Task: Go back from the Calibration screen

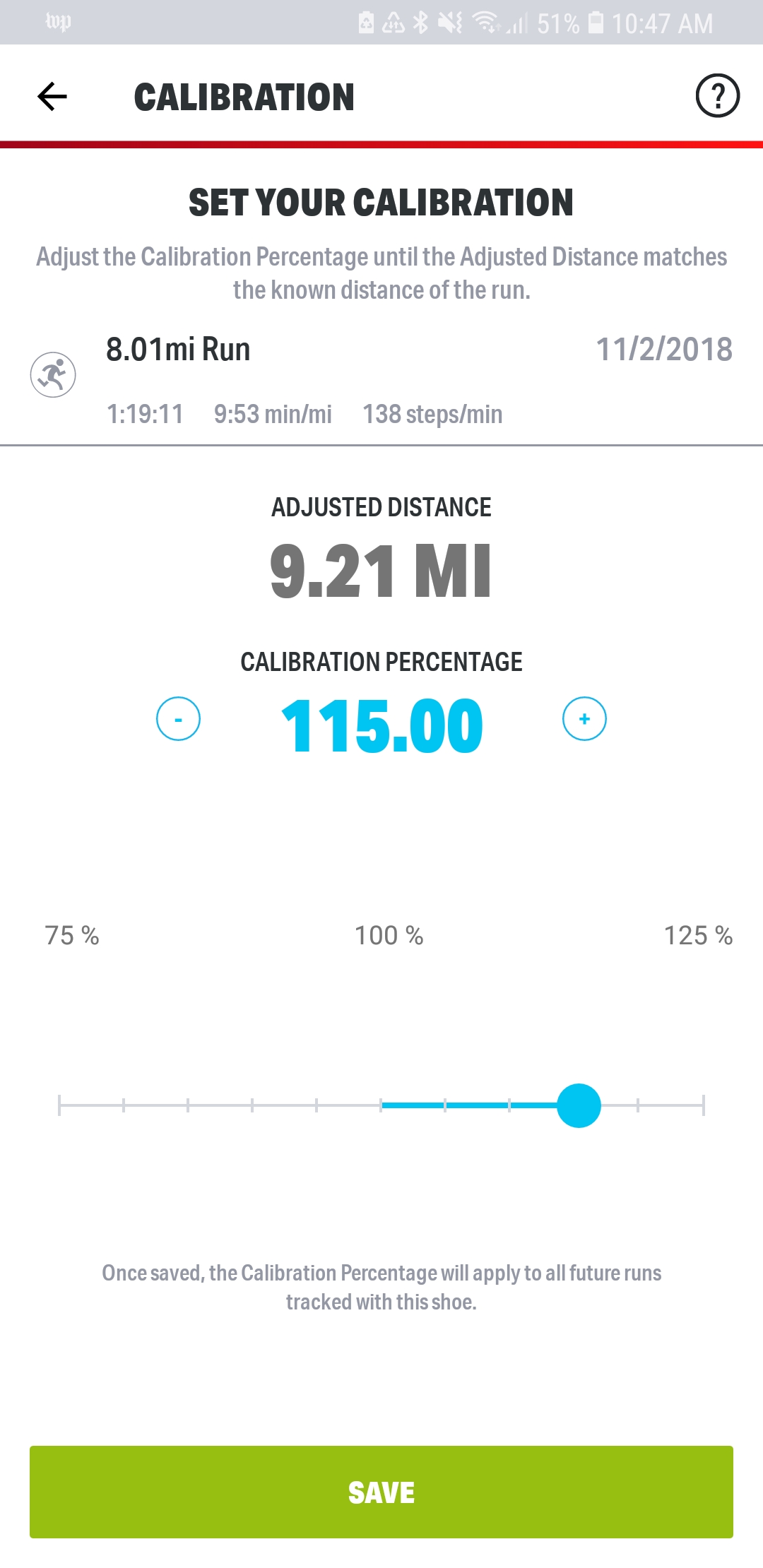Action: tap(52, 97)
